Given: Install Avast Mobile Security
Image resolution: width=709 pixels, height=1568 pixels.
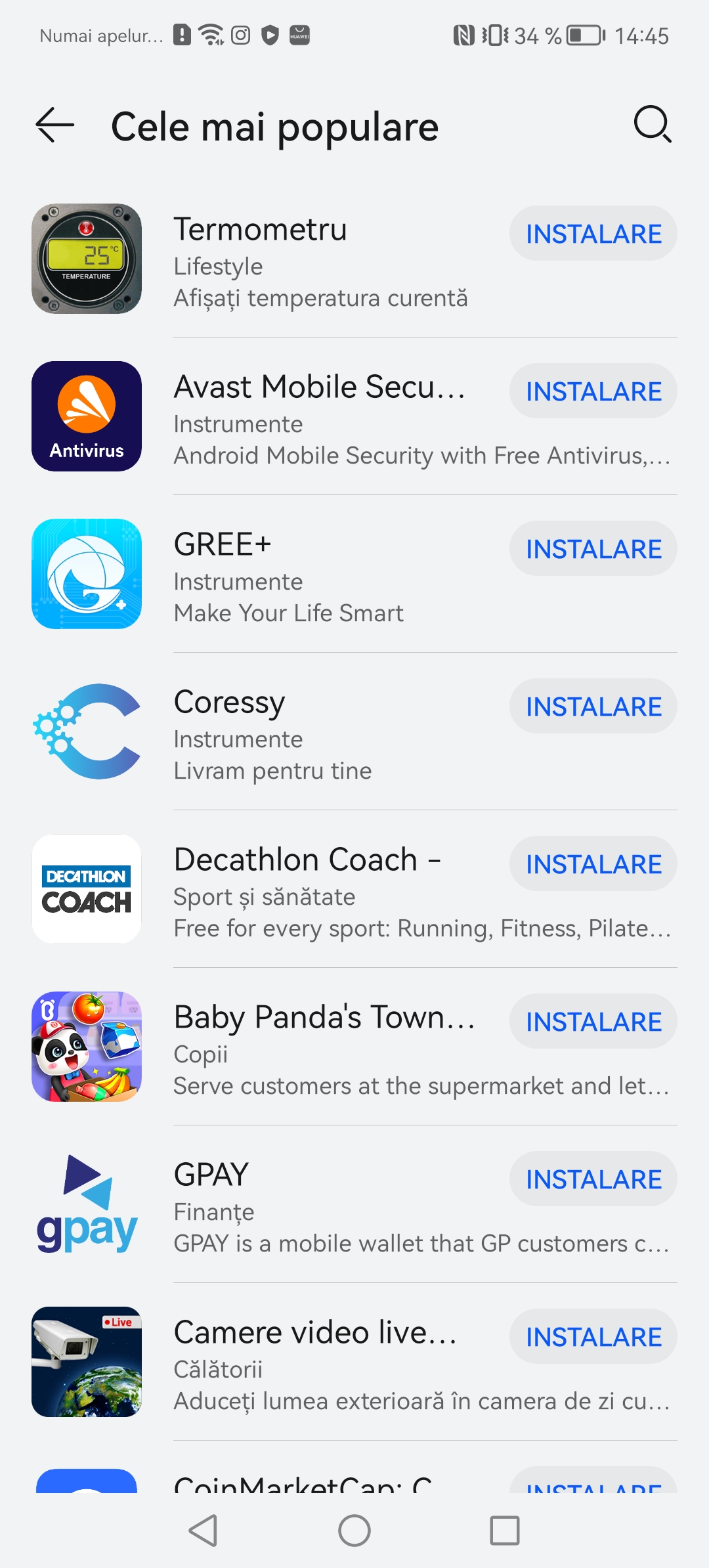Looking at the screenshot, I should 593,391.
